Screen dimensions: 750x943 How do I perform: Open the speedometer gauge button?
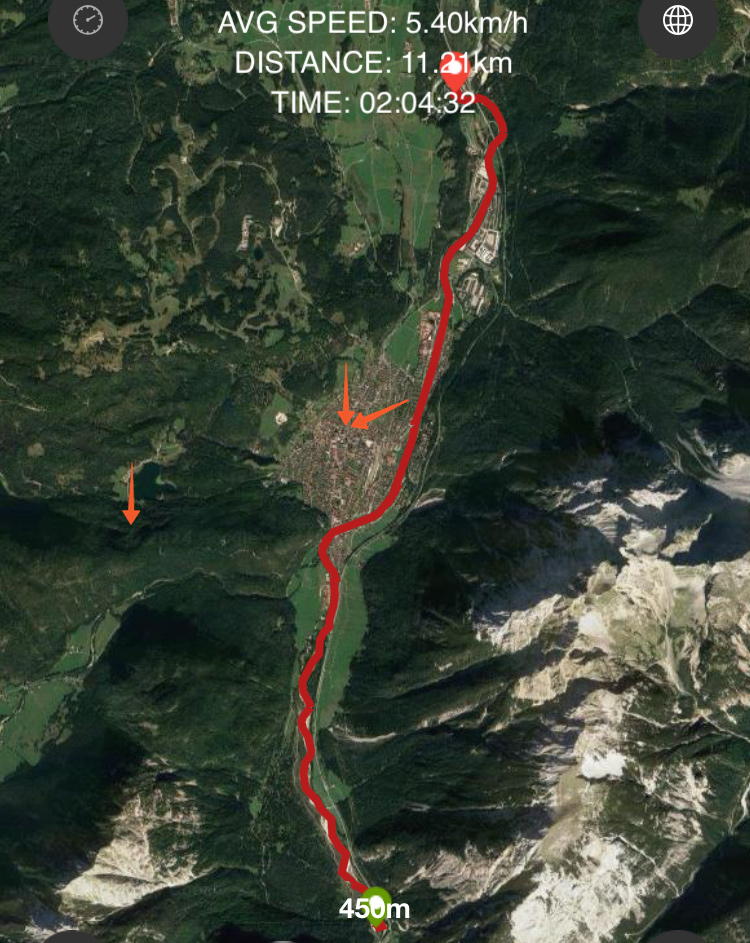coord(88,19)
